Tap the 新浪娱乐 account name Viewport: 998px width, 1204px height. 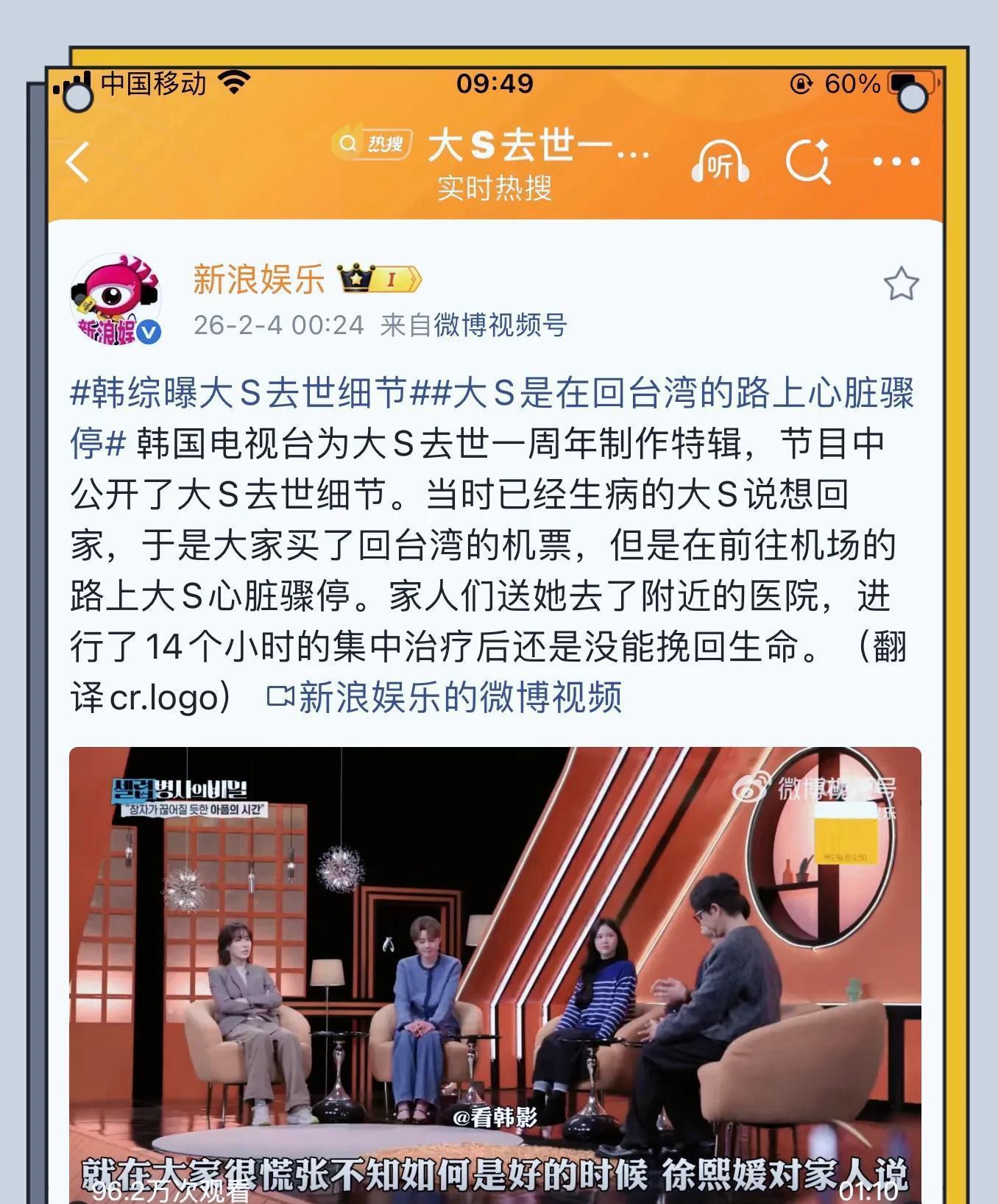(x=258, y=279)
